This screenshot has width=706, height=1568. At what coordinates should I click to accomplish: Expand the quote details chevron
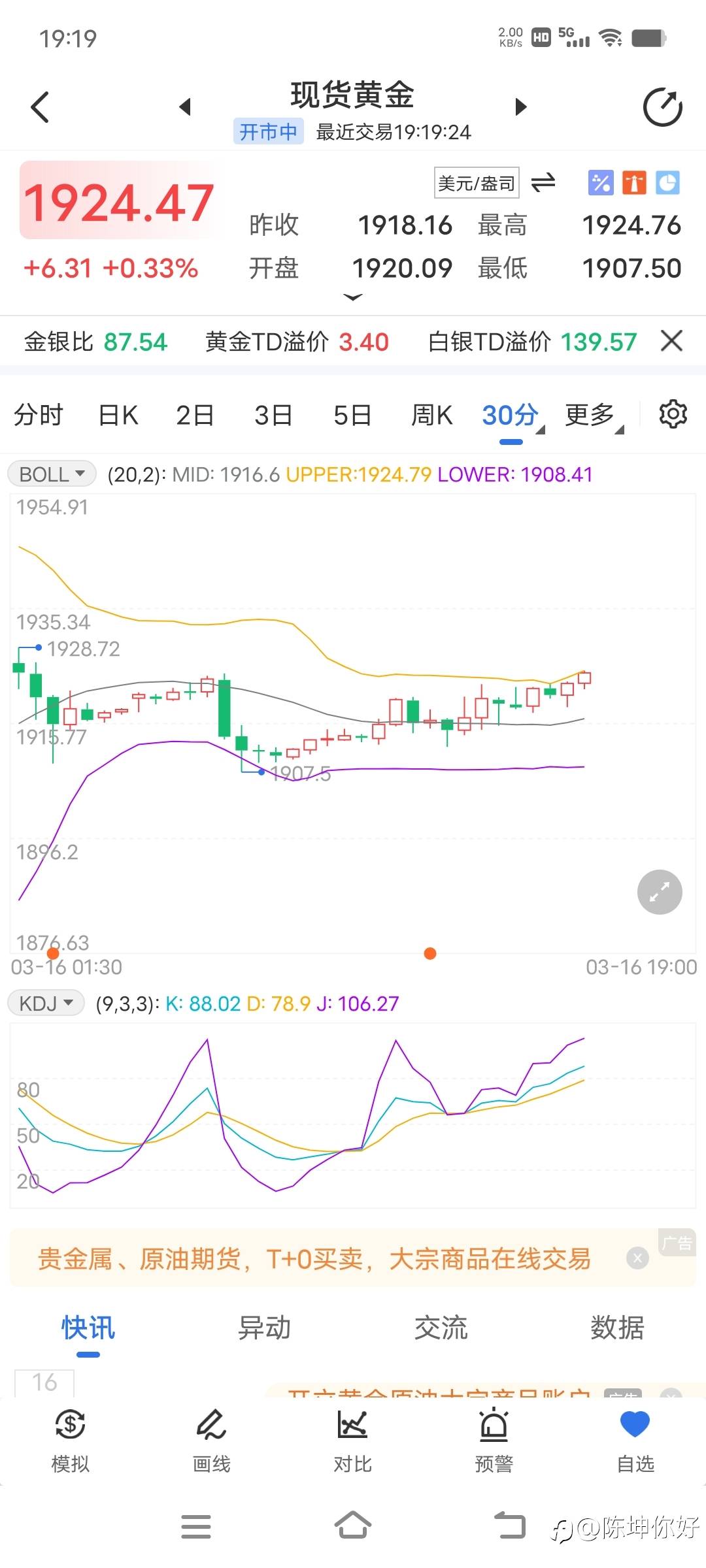tap(352, 297)
